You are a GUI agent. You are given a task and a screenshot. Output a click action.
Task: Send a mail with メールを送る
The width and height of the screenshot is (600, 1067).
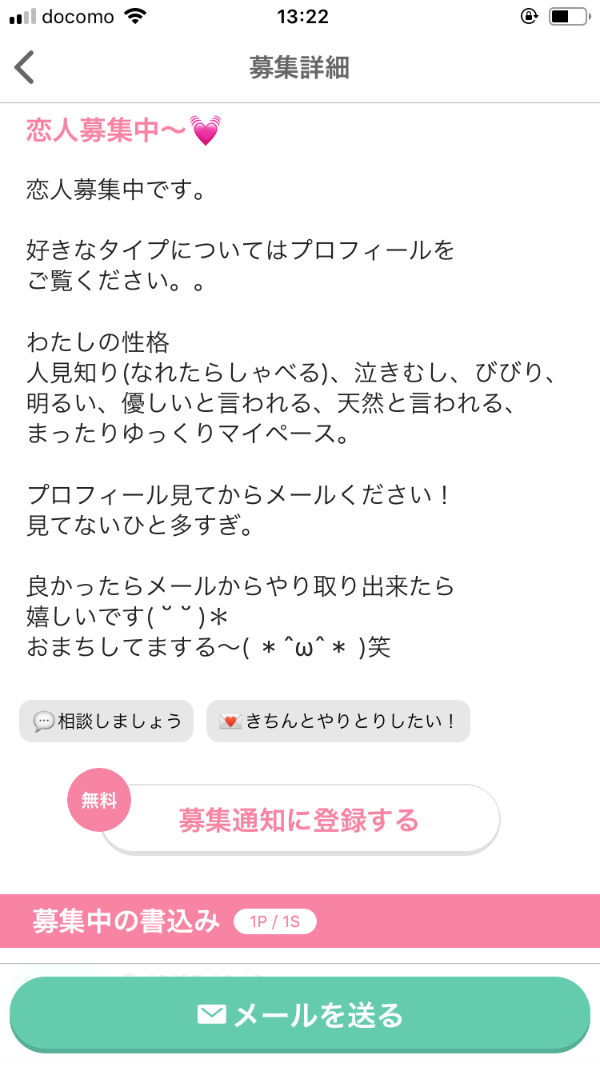(300, 1015)
